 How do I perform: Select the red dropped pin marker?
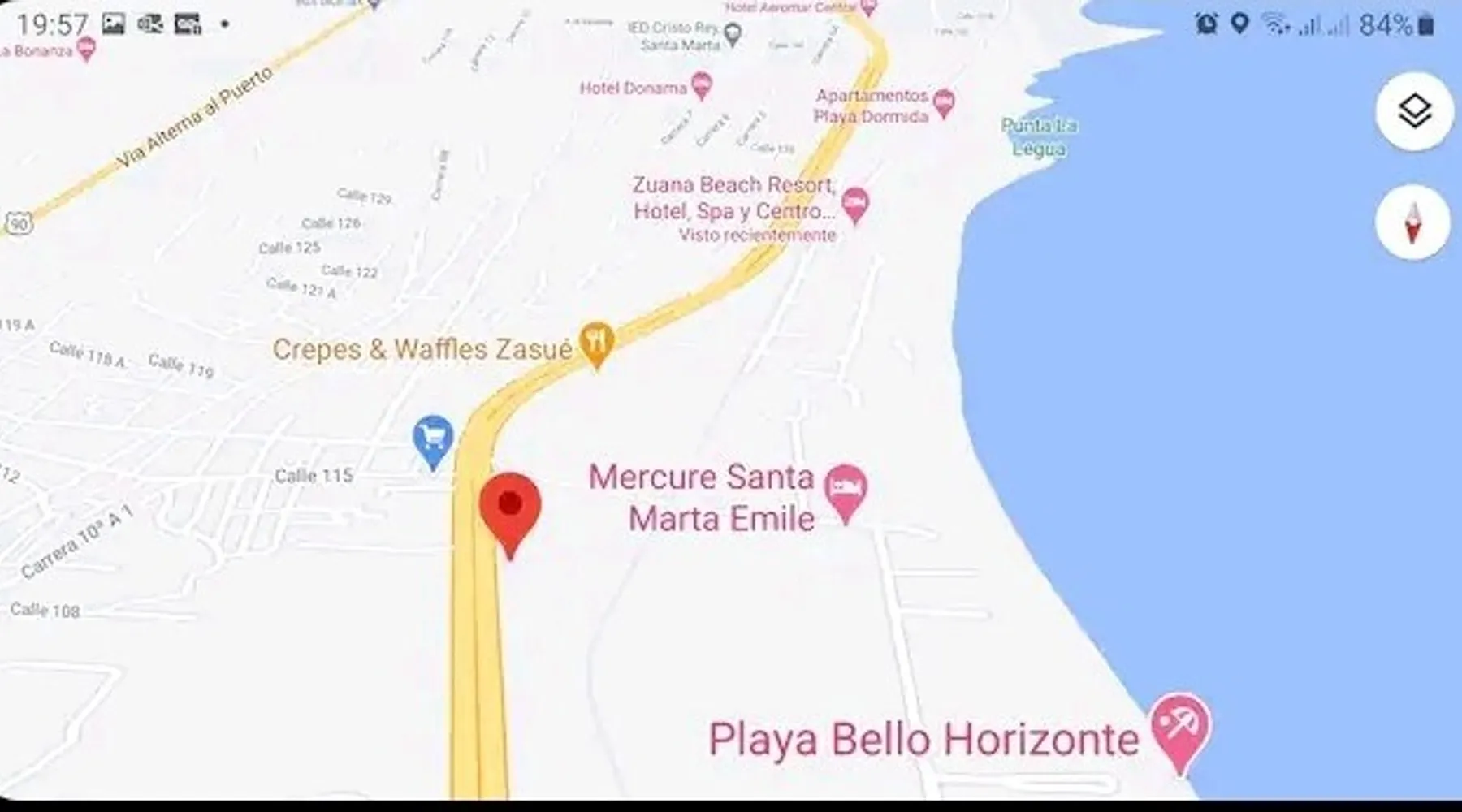(x=510, y=509)
